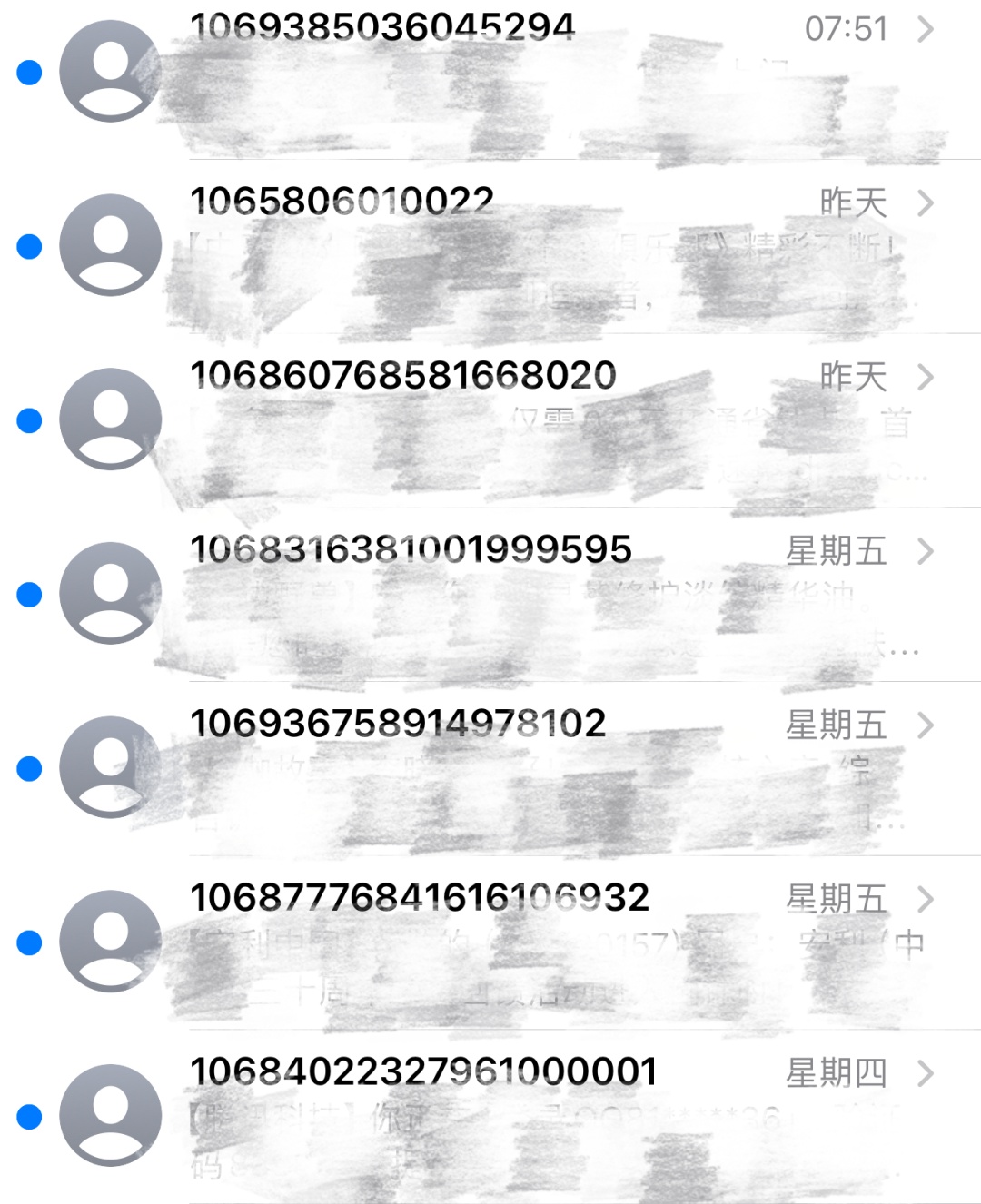Screen dimensions: 981x1204
Task: Tap the avatar for sender 10686076858166802
Action: (109, 418)
